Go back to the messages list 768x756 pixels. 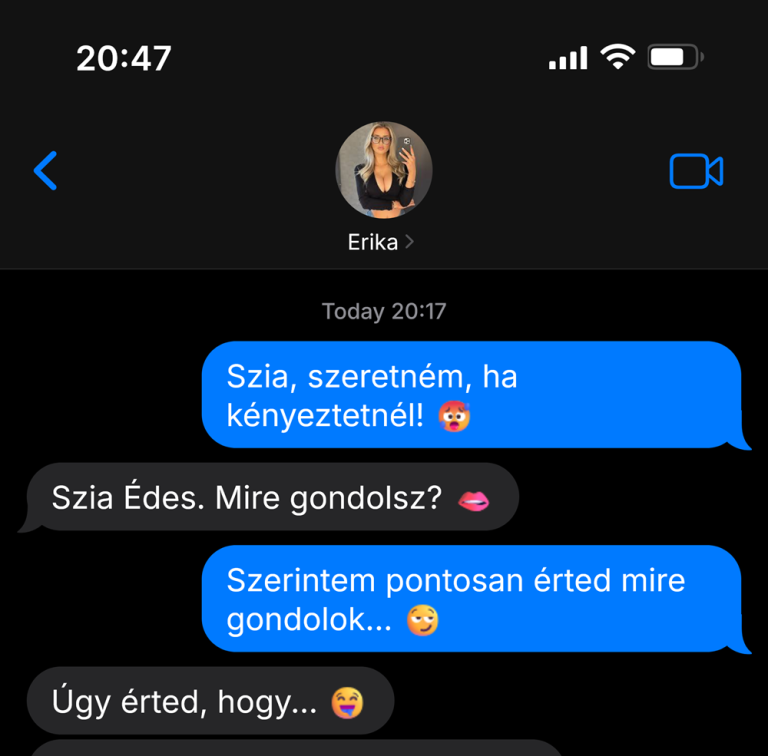coord(46,171)
